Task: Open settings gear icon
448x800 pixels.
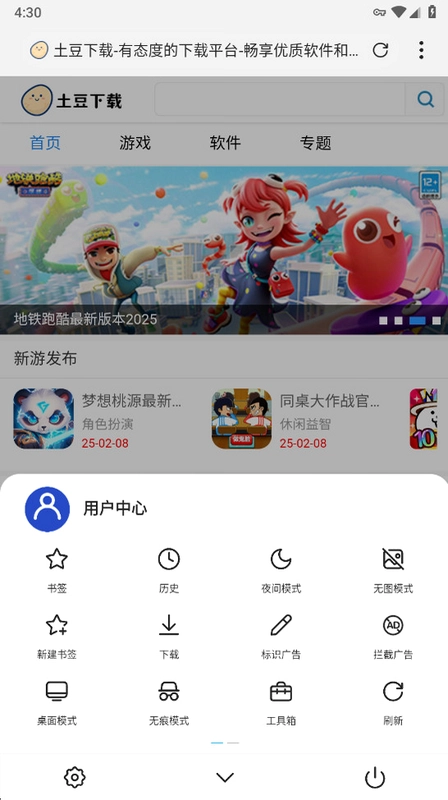Action: pos(74,777)
